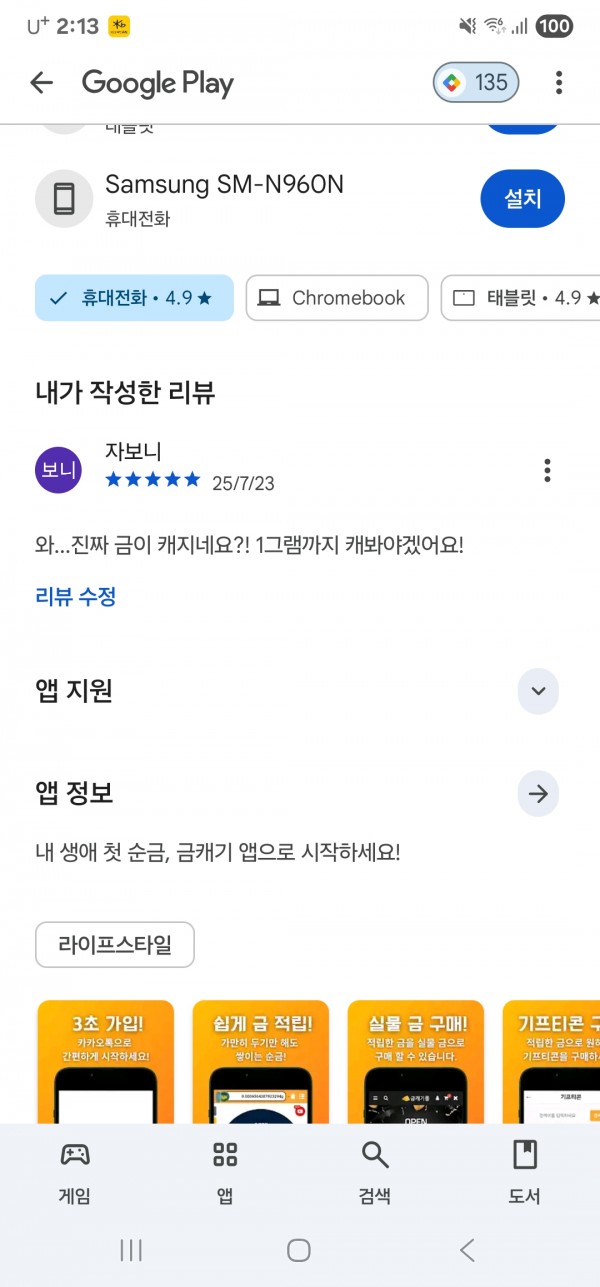Open the top-right overflow menu

(559, 83)
